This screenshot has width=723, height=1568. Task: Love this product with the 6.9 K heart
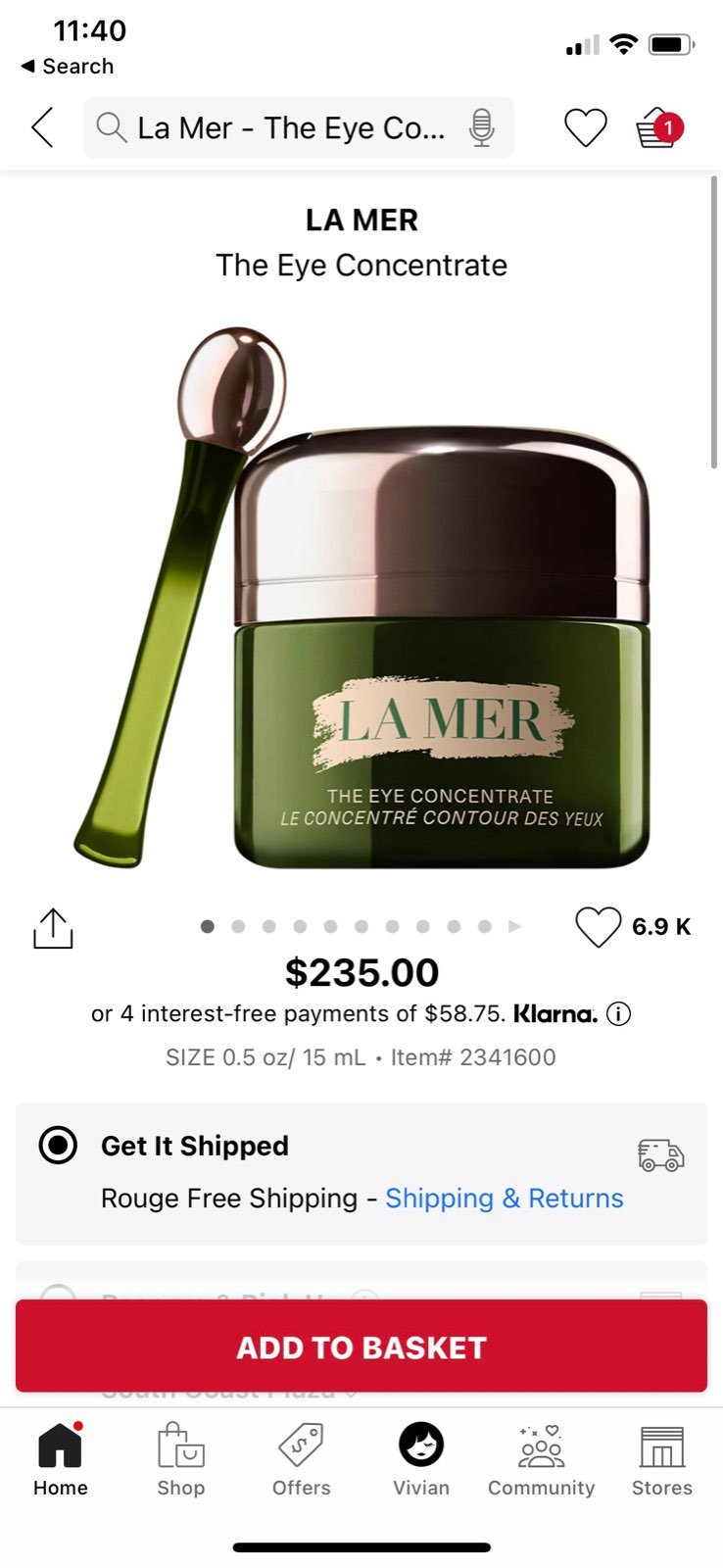598,926
